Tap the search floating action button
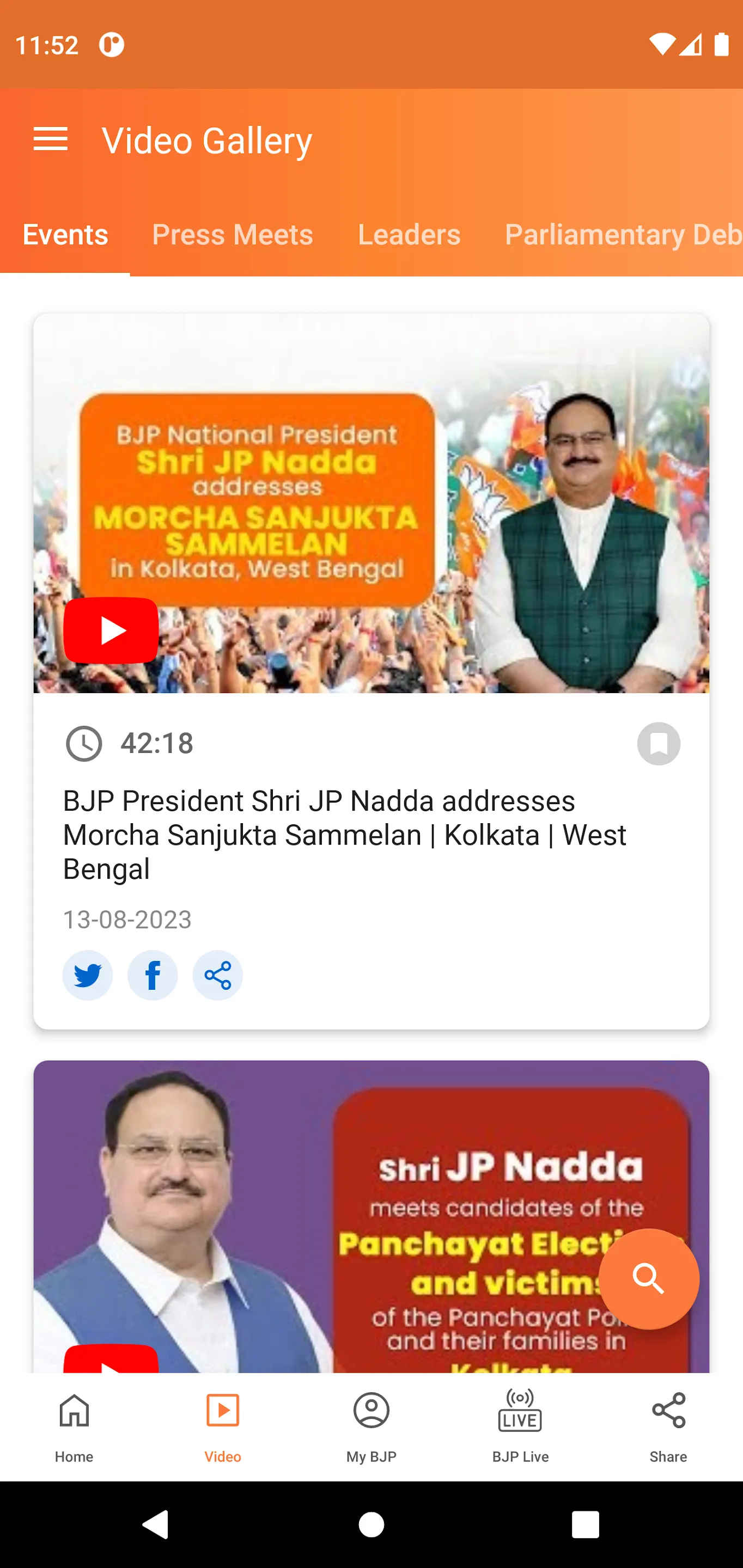The height and width of the screenshot is (1568, 743). coord(649,1279)
